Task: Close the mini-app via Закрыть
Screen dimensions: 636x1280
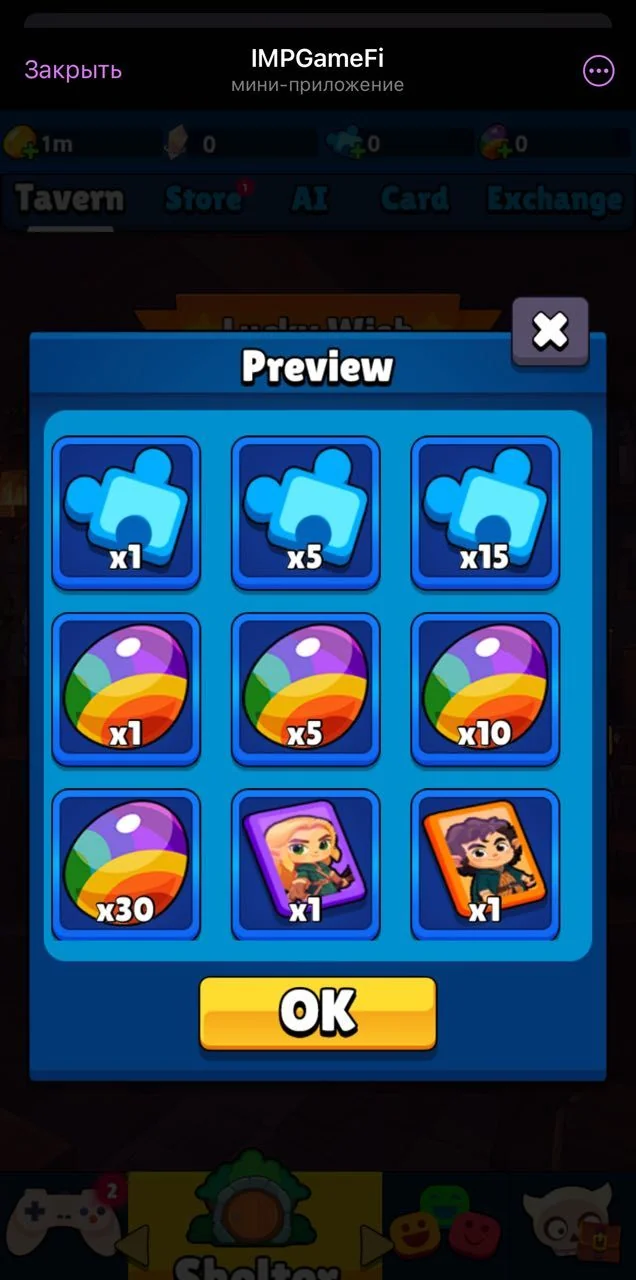Action: point(73,70)
